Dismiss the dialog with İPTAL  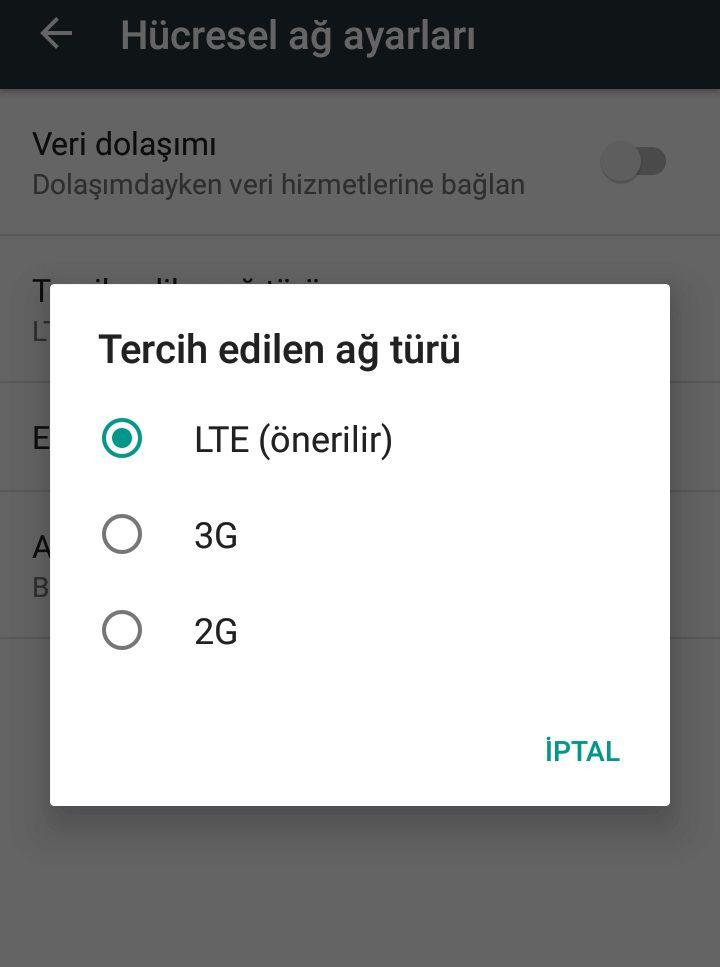pos(582,751)
